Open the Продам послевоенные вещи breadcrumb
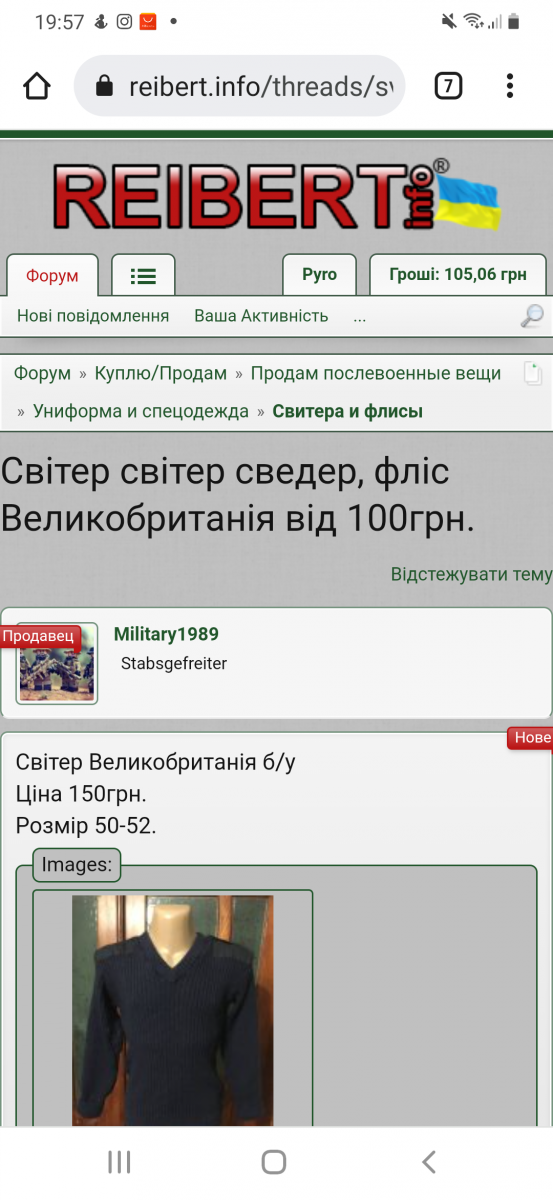The height and width of the screenshot is (1200, 553). click(x=376, y=373)
